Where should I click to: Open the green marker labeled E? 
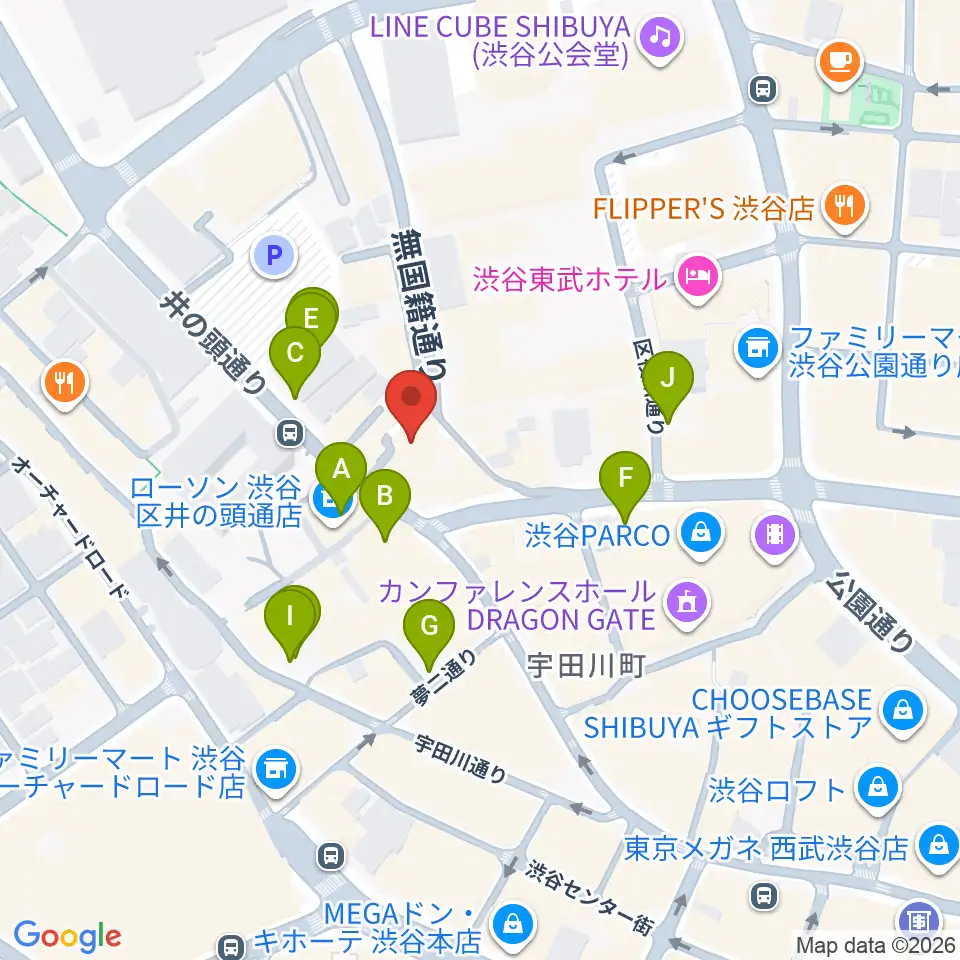tap(311, 320)
